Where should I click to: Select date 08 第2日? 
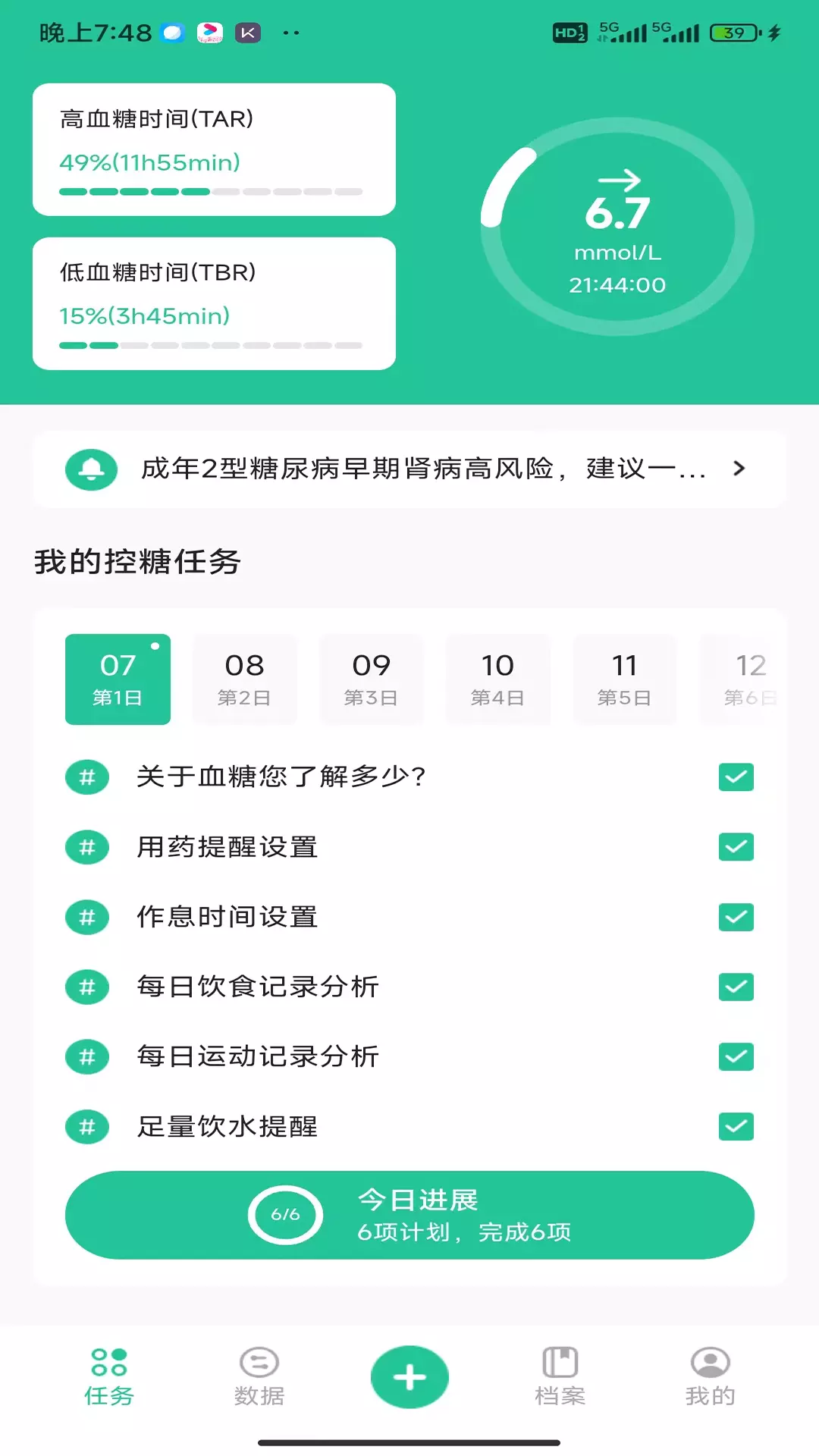pyautogui.click(x=244, y=679)
